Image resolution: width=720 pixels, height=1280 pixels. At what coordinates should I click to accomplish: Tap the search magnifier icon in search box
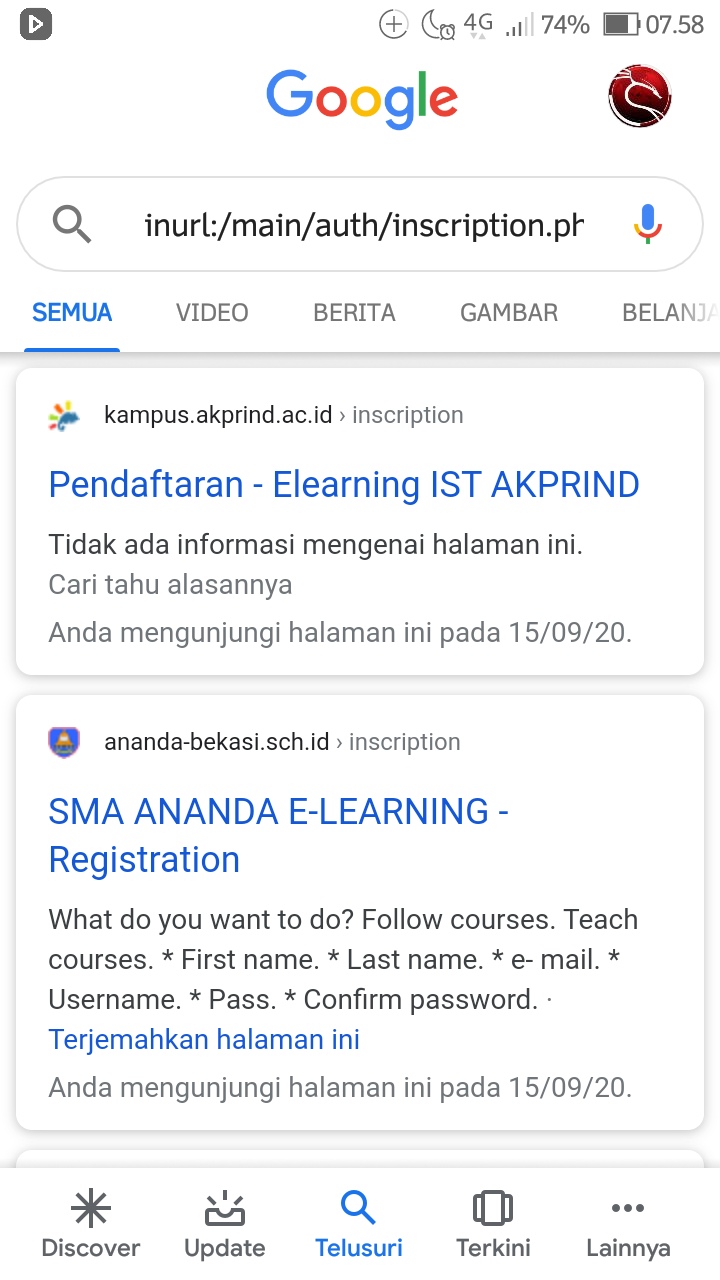(72, 225)
